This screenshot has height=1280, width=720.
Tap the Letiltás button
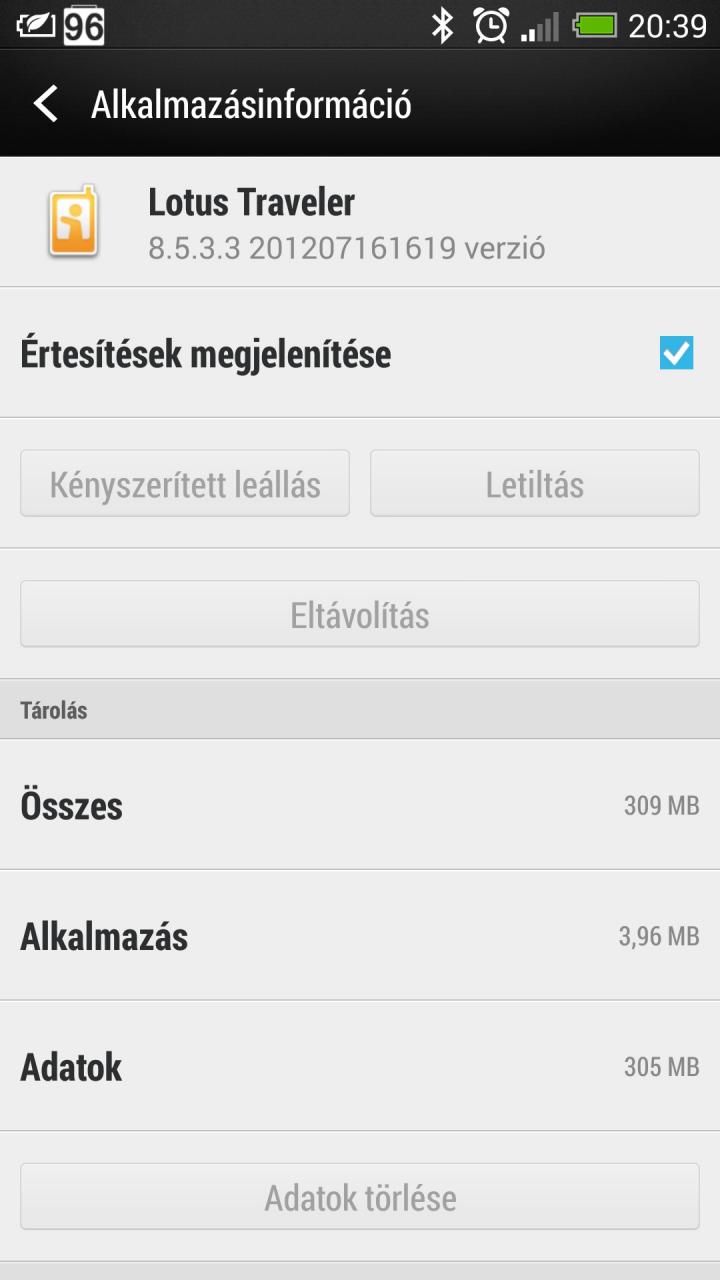pyautogui.click(x=535, y=484)
